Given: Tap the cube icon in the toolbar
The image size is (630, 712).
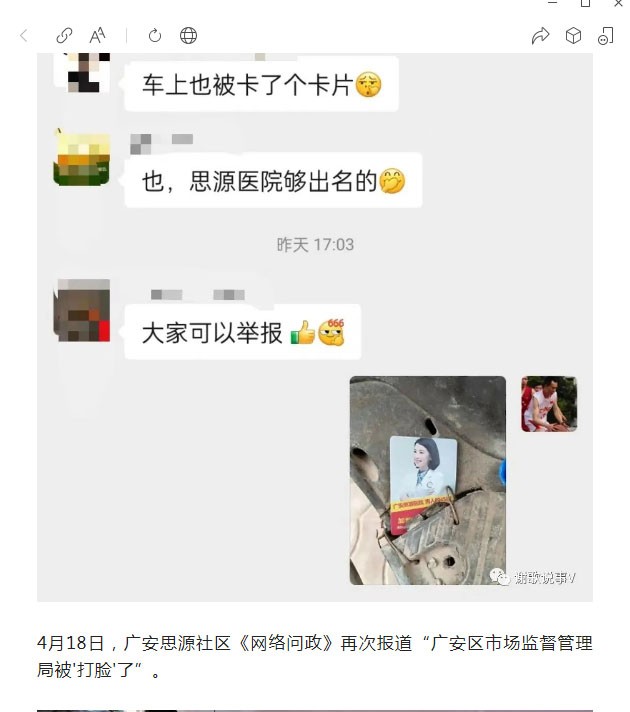Looking at the screenshot, I should tap(573, 36).
